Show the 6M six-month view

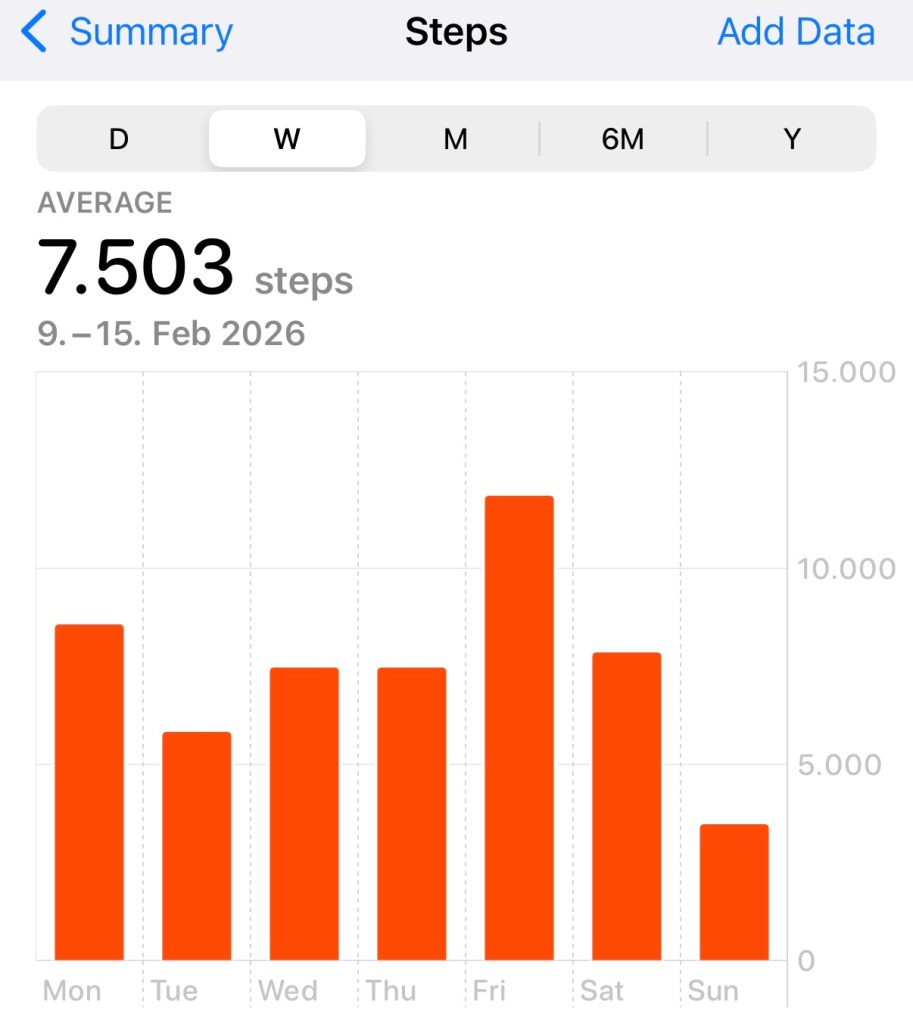click(x=623, y=139)
